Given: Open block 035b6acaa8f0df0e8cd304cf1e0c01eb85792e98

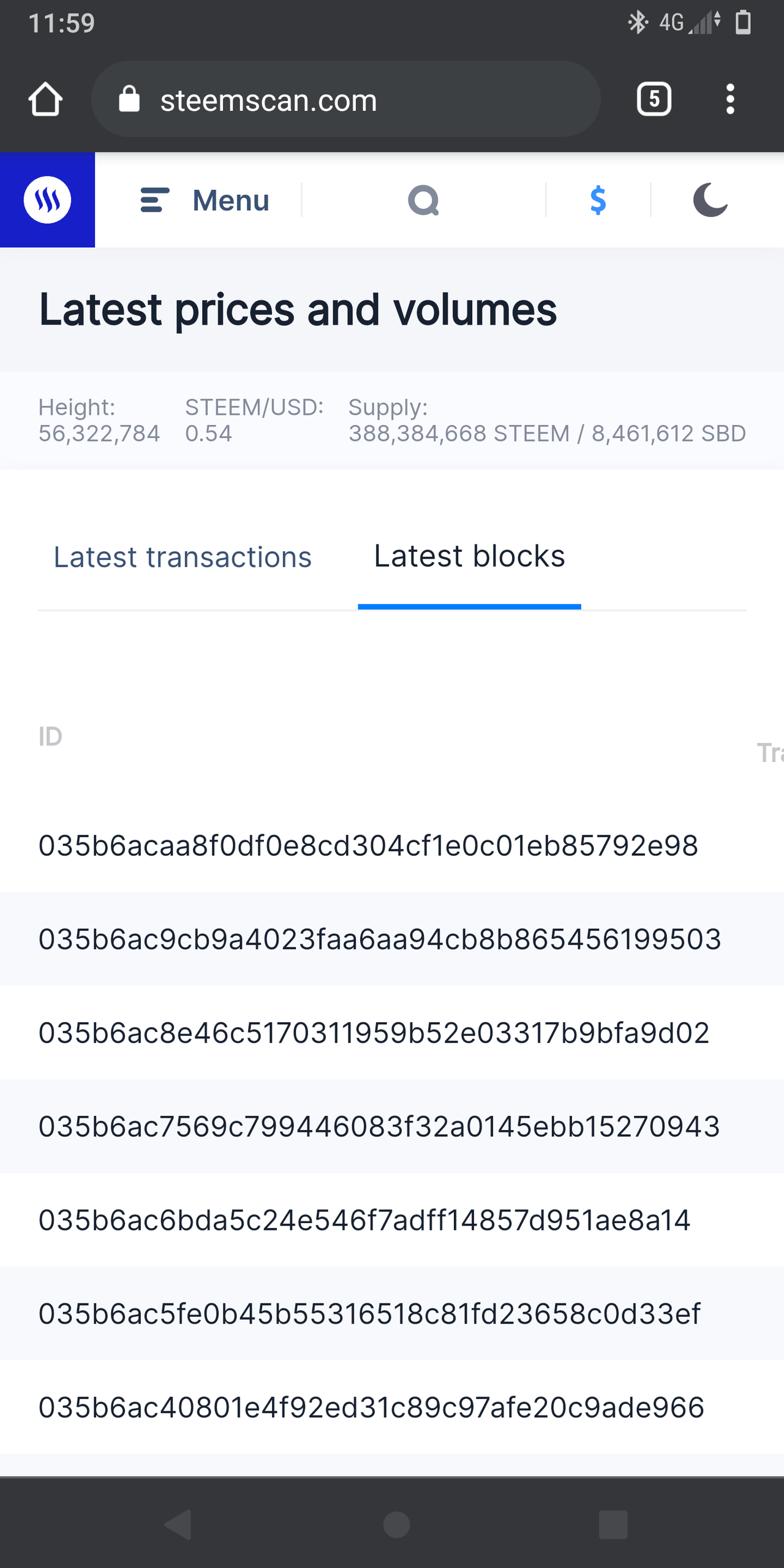Looking at the screenshot, I should (368, 846).
